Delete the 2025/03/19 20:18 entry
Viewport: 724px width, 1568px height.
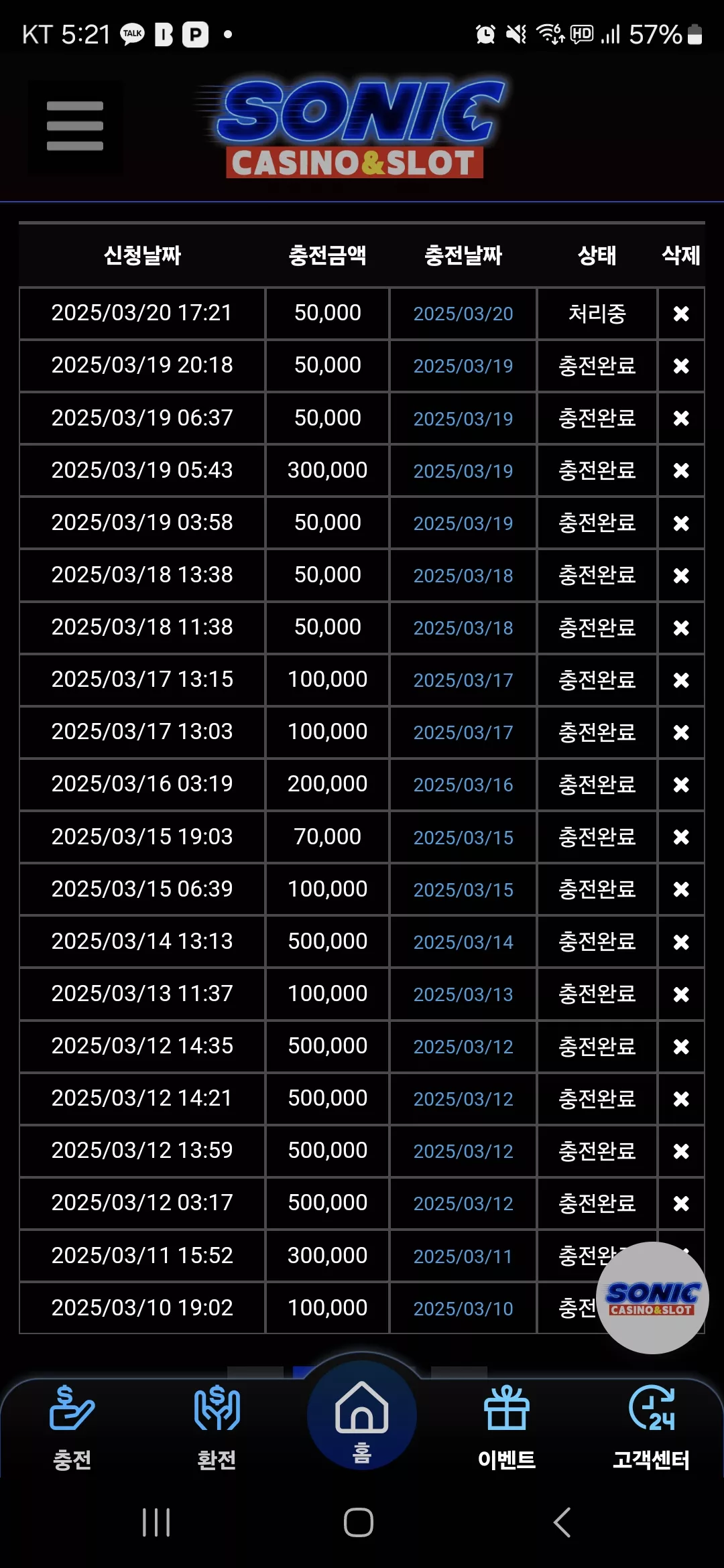[x=681, y=366]
